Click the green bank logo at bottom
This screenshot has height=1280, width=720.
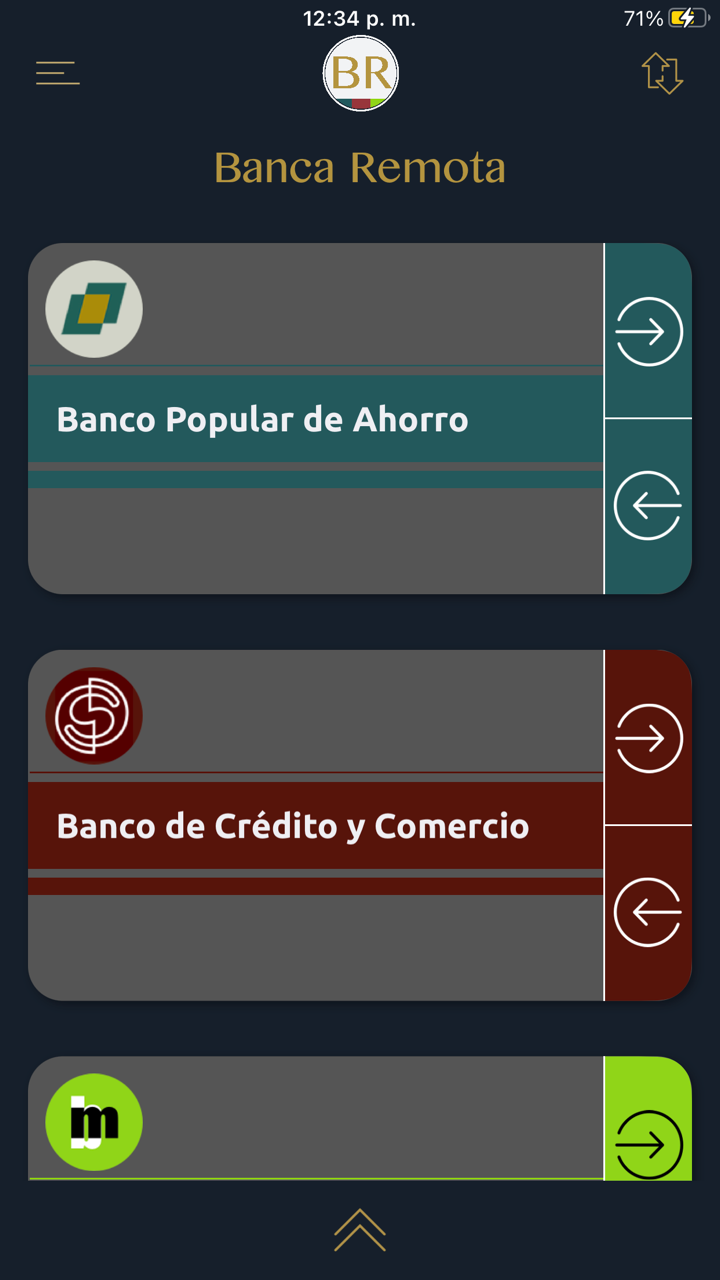point(93,1122)
